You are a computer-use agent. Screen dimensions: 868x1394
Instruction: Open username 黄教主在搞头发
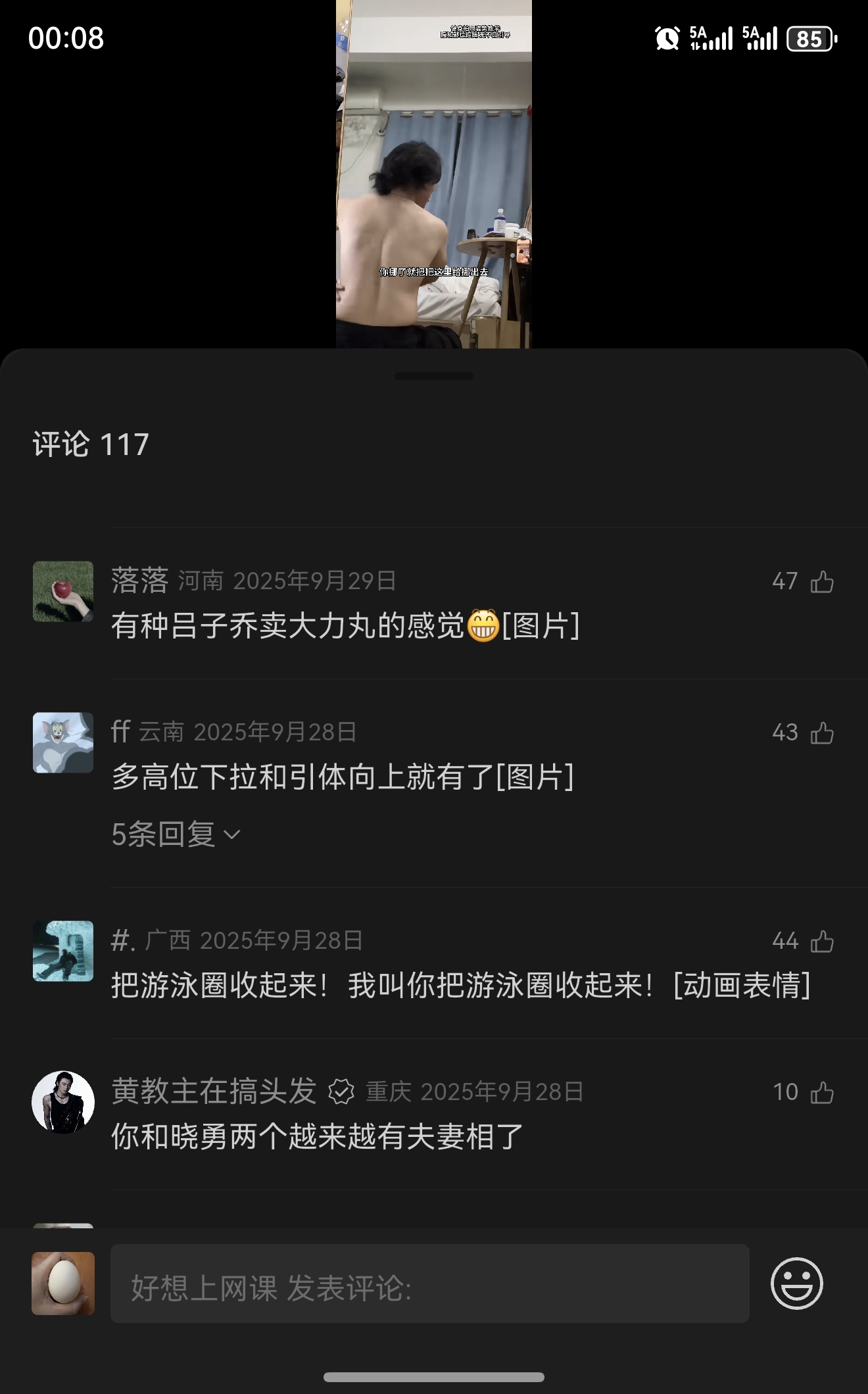tap(214, 1092)
